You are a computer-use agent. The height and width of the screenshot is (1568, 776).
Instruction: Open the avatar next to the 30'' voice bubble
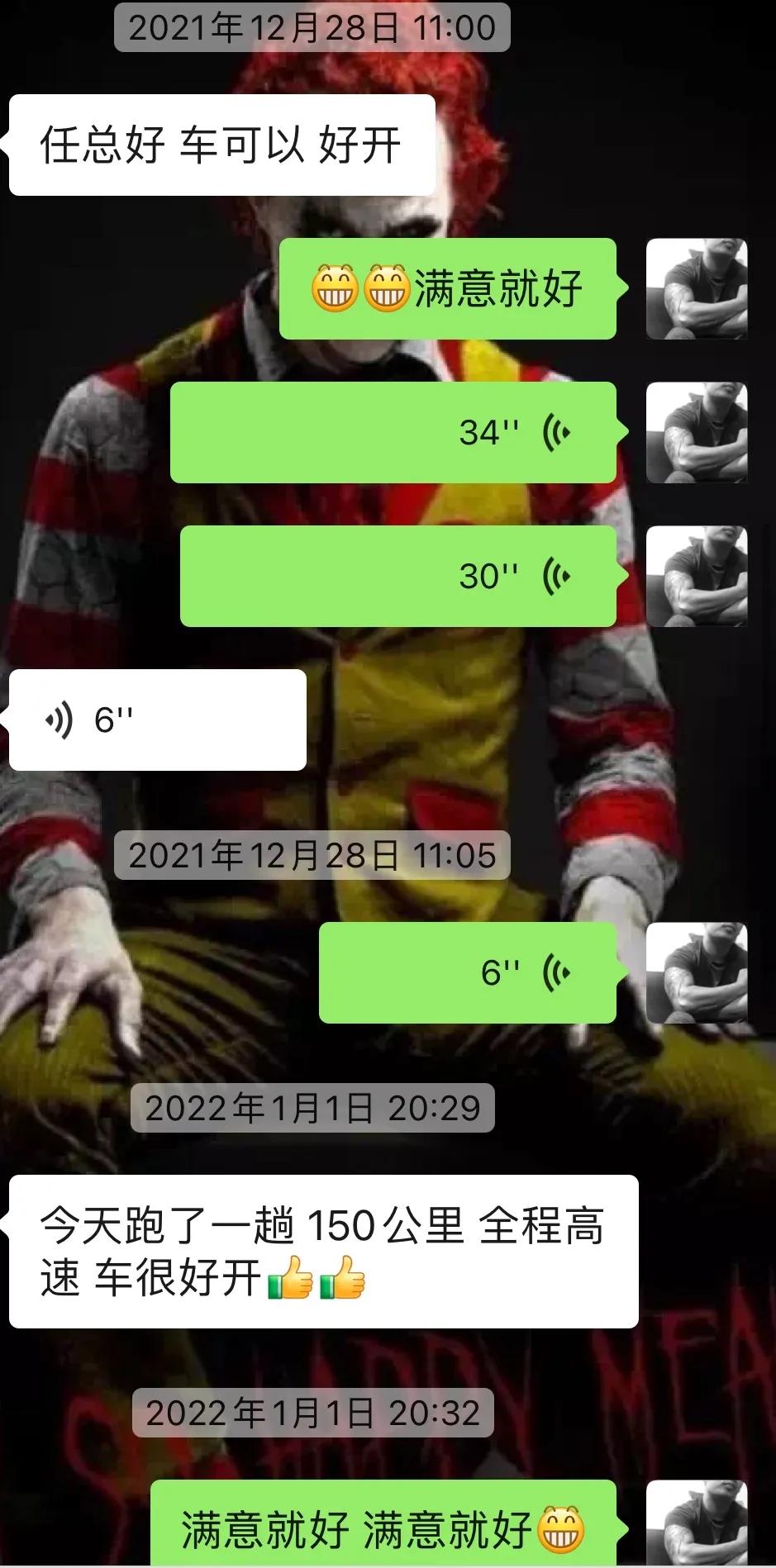pos(698,577)
